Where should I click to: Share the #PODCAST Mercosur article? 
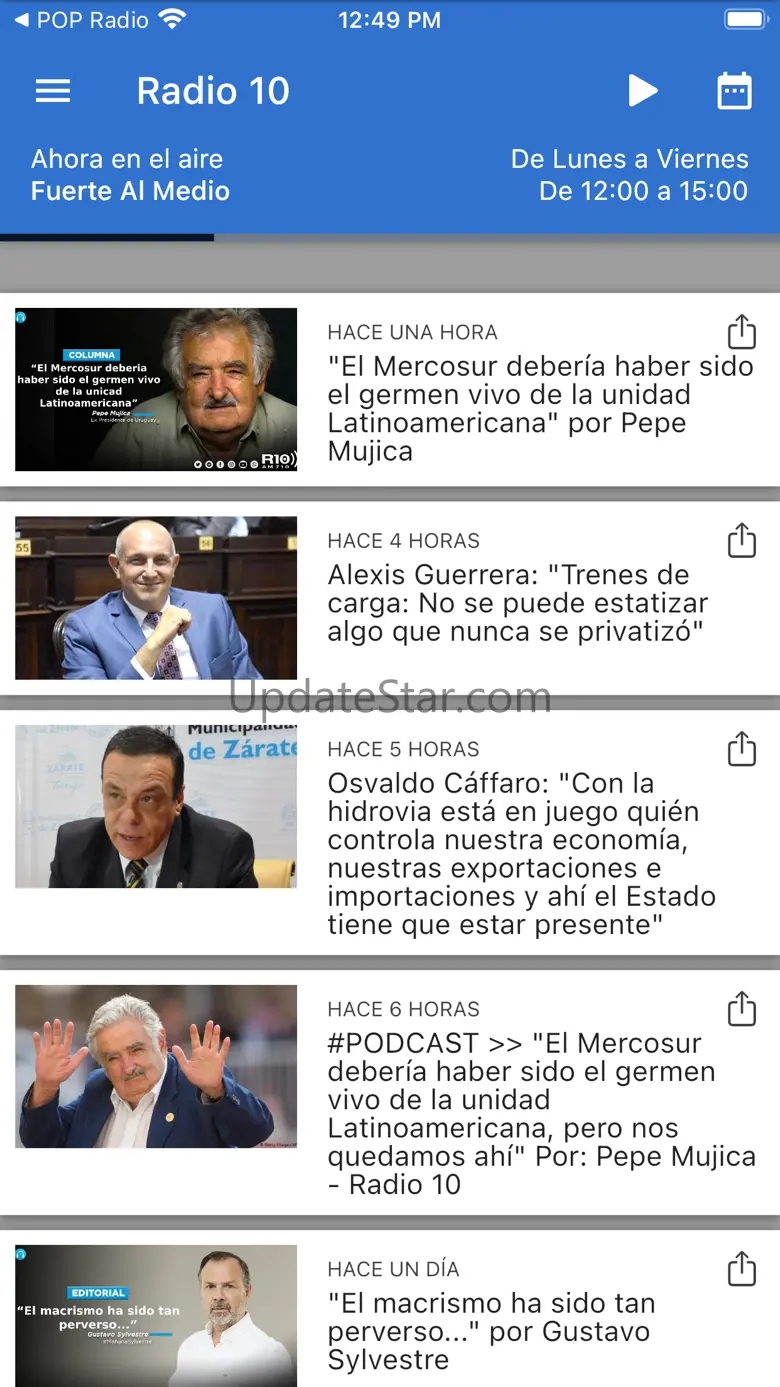(x=741, y=1008)
